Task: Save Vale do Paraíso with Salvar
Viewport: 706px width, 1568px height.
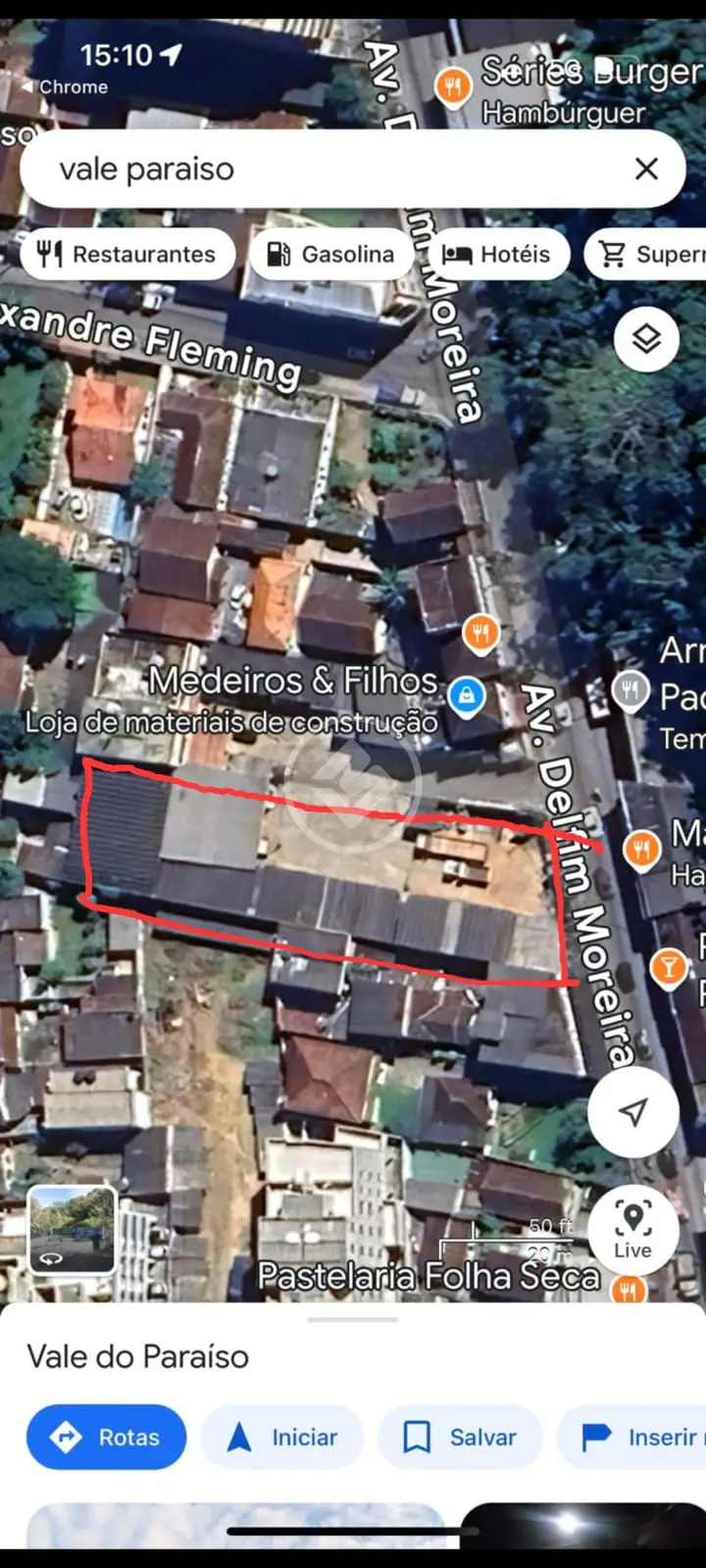Action: pyautogui.click(x=460, y=1437)
